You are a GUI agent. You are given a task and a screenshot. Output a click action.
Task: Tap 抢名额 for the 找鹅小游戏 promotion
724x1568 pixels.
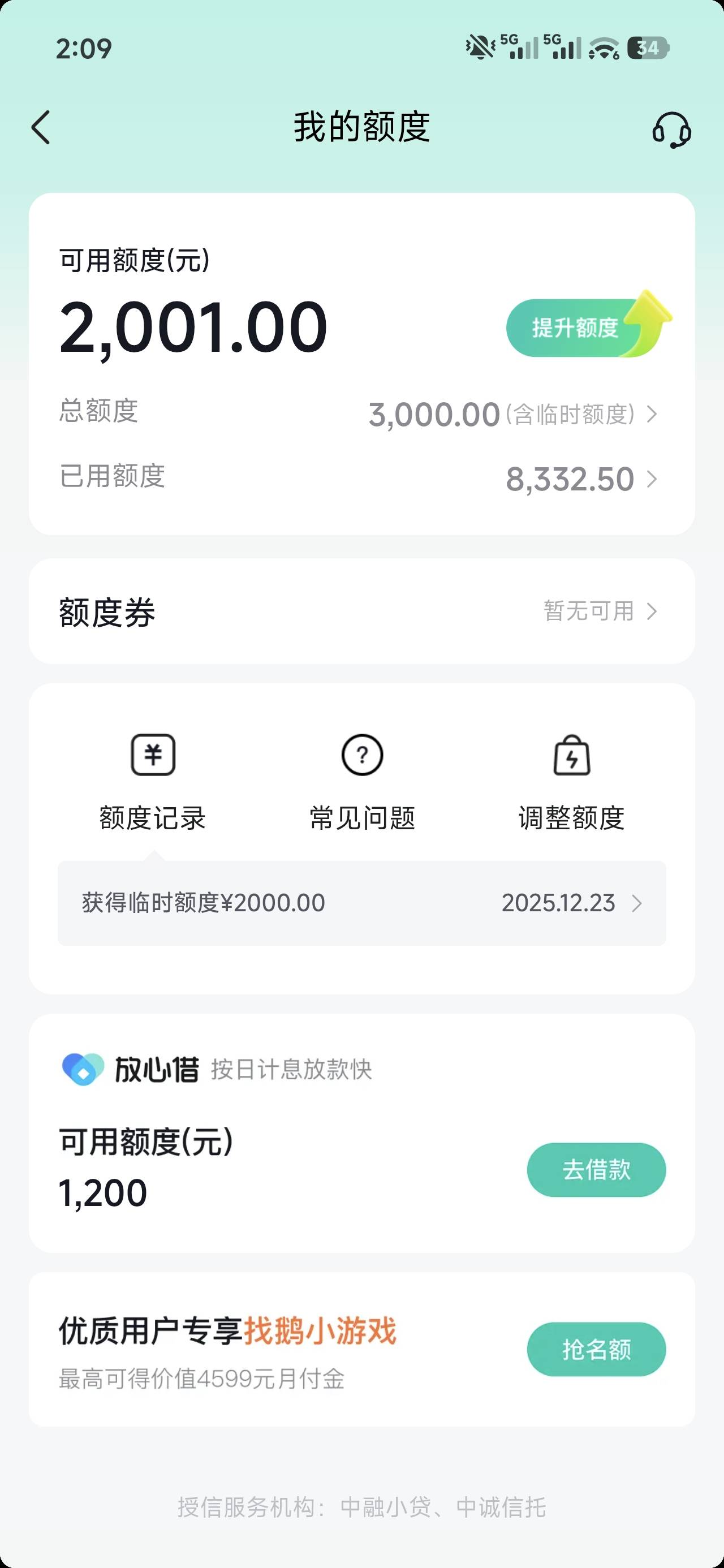(596, 1350)
